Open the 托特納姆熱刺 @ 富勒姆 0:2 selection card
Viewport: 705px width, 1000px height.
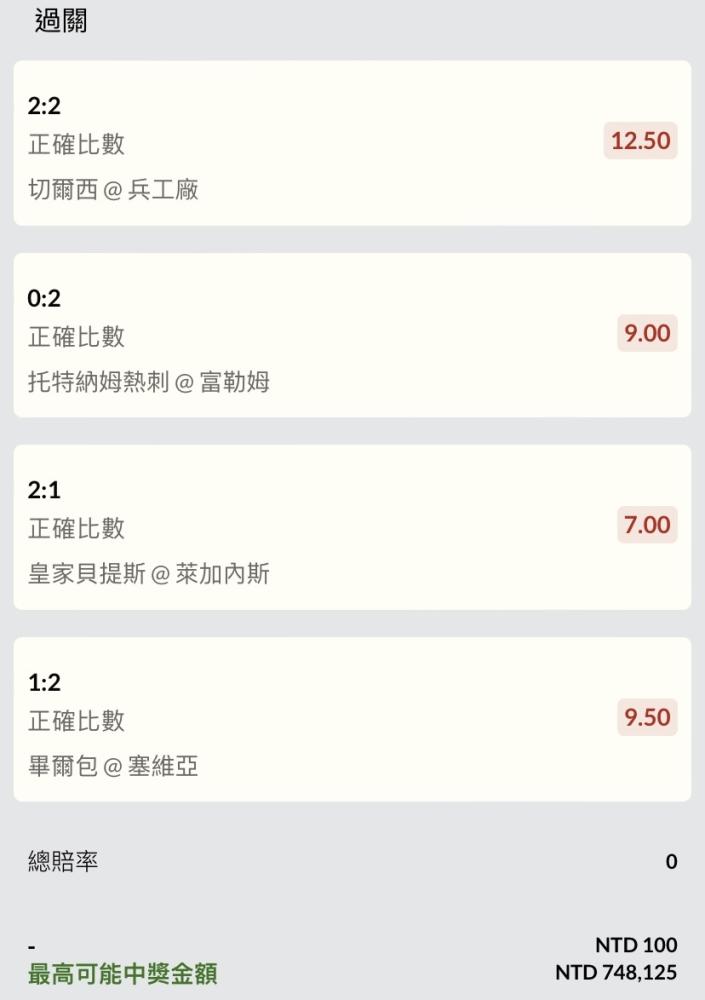352,335
